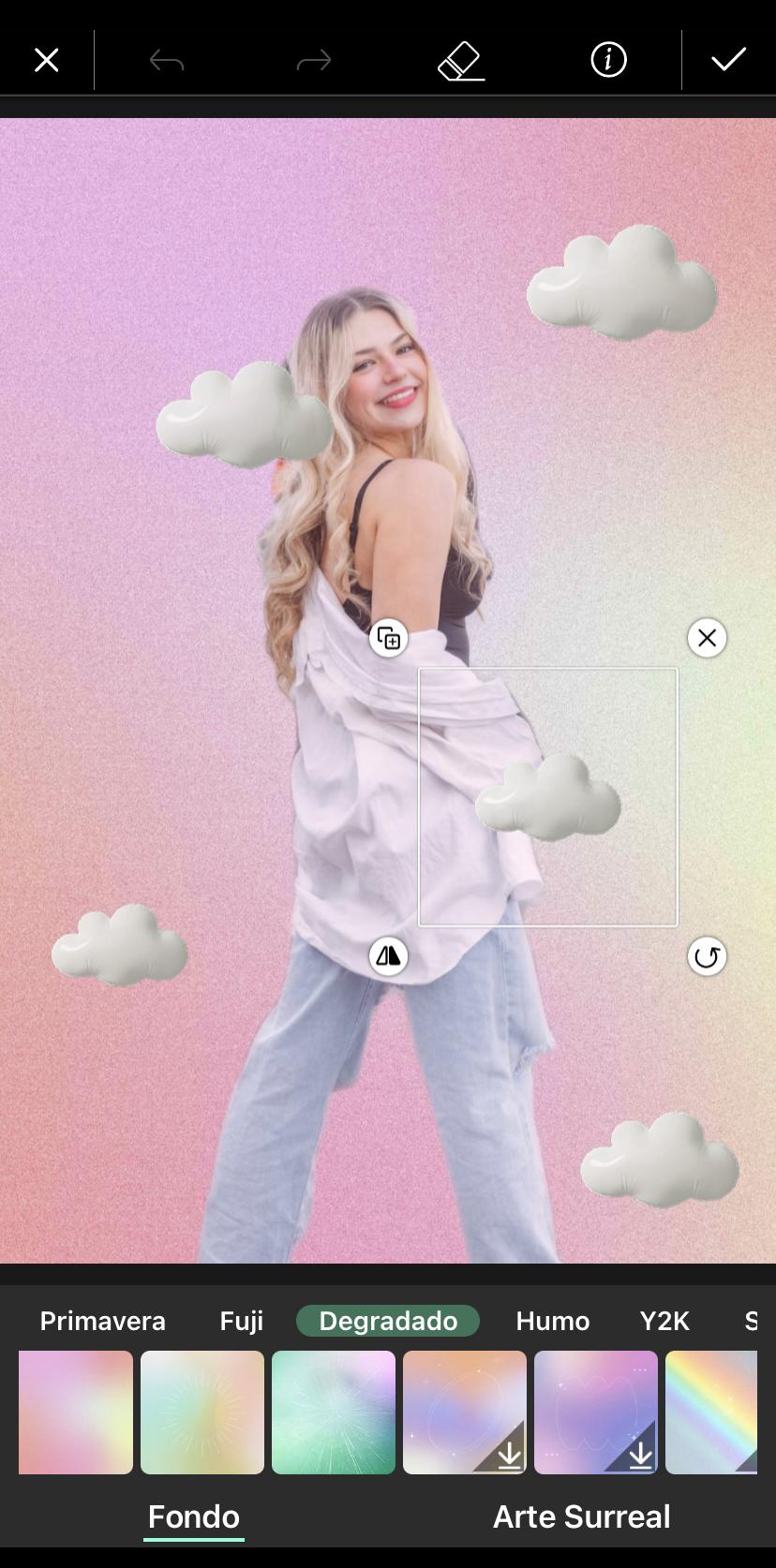Delete the selected cloud sticker

pyautogui.click(x=707, y=638)
